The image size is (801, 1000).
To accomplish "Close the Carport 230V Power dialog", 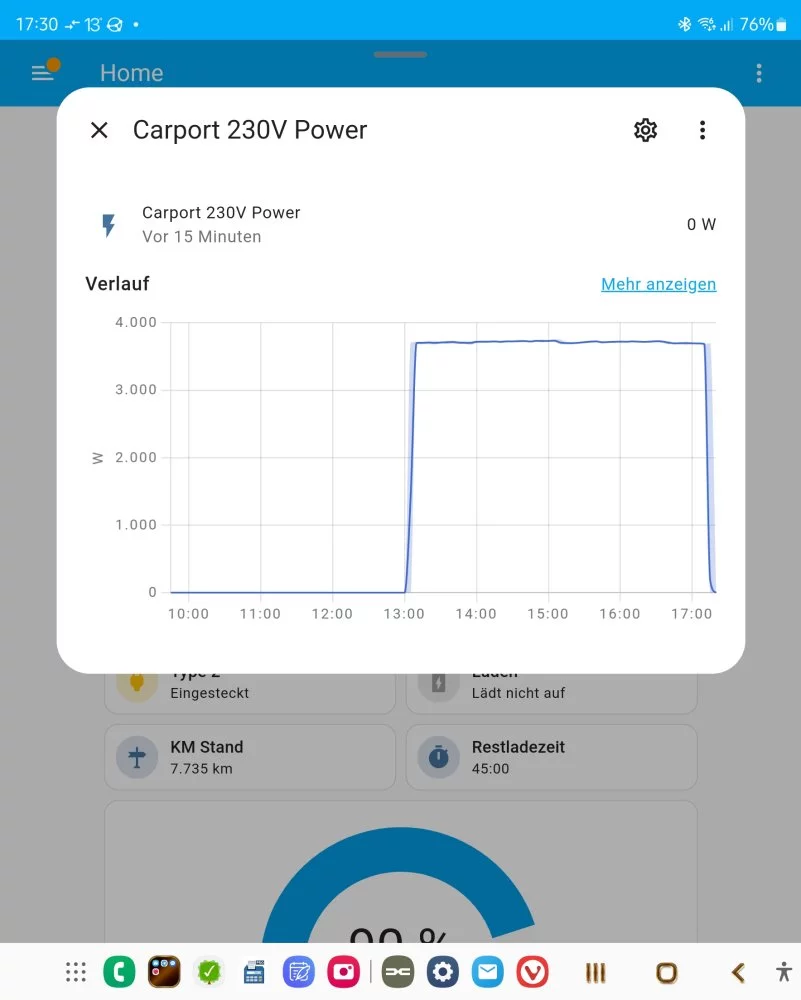I will (99, 130).
